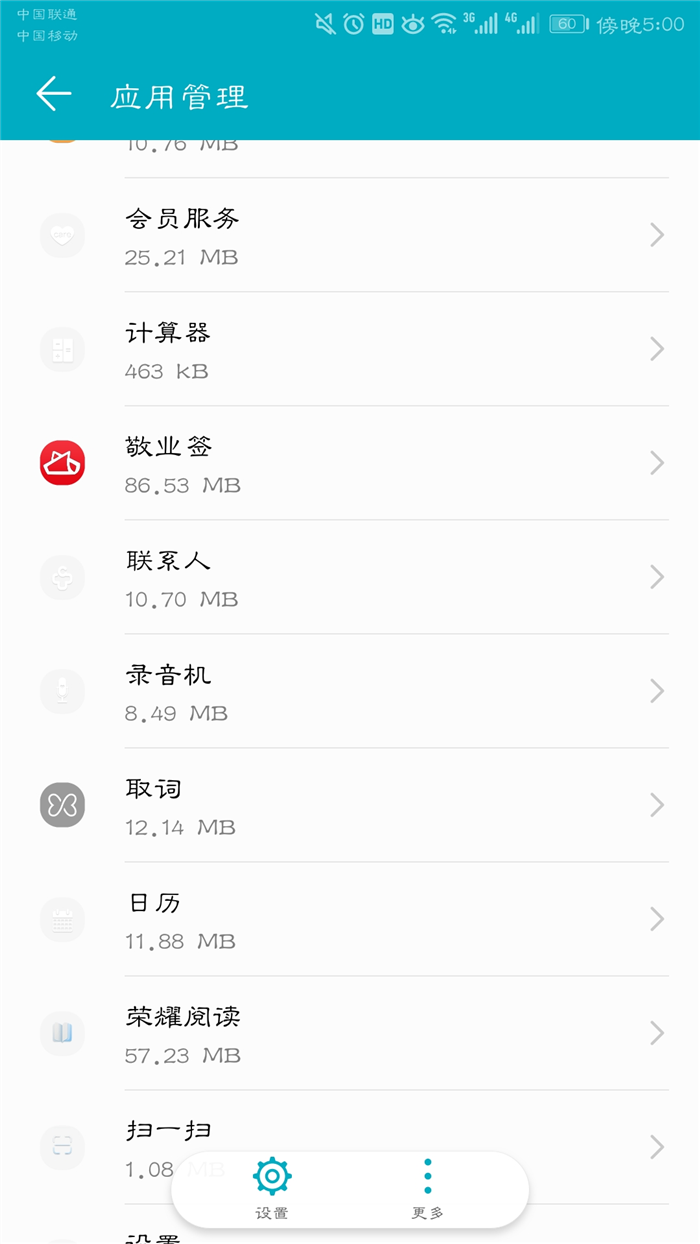View 荣耀阅读 app info
Viewport: 700px width, 1244px height.
(x=350, y=1034)
